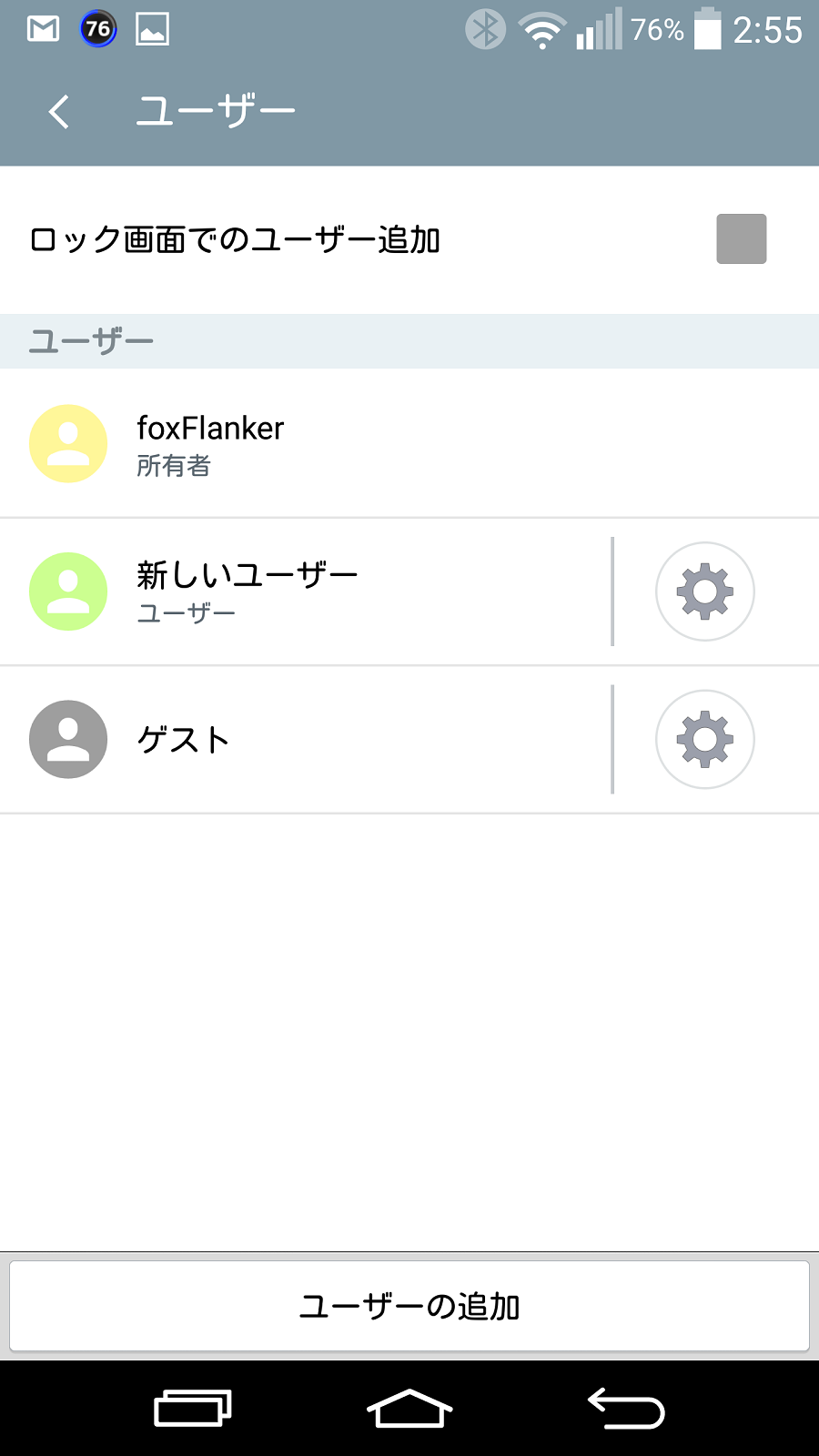This screenshot has width=819, height=1456.
Task: Go to the home screen
Action: point(409,1409)
